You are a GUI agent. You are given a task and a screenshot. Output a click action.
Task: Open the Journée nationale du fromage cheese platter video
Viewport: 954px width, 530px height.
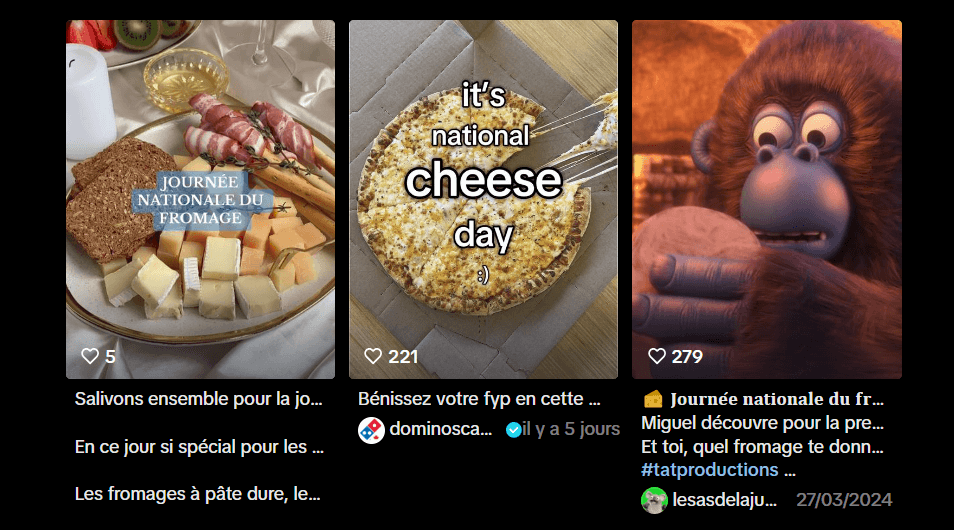coord(200,200)
